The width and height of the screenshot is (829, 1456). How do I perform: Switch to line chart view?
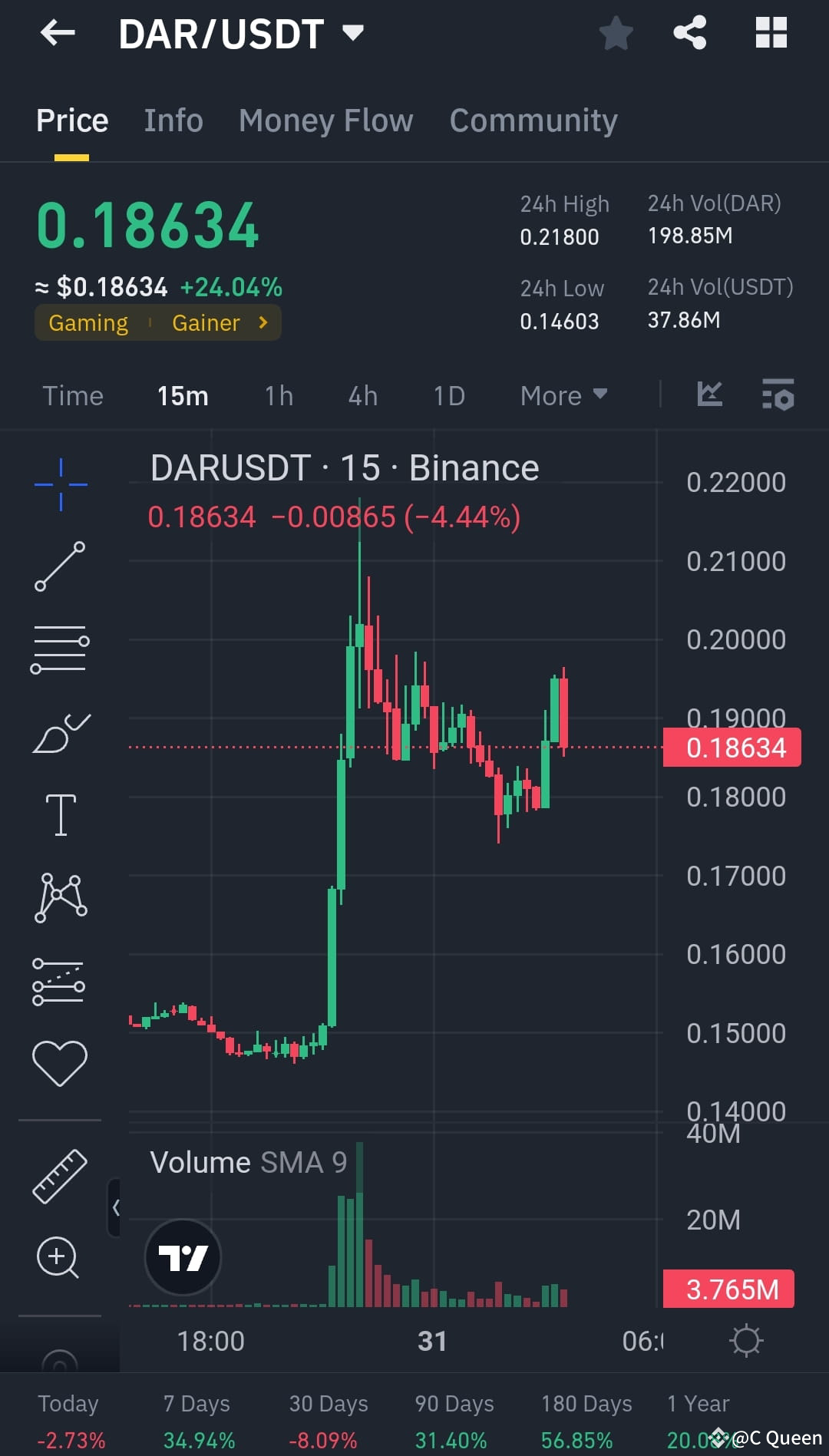(709, 394)
